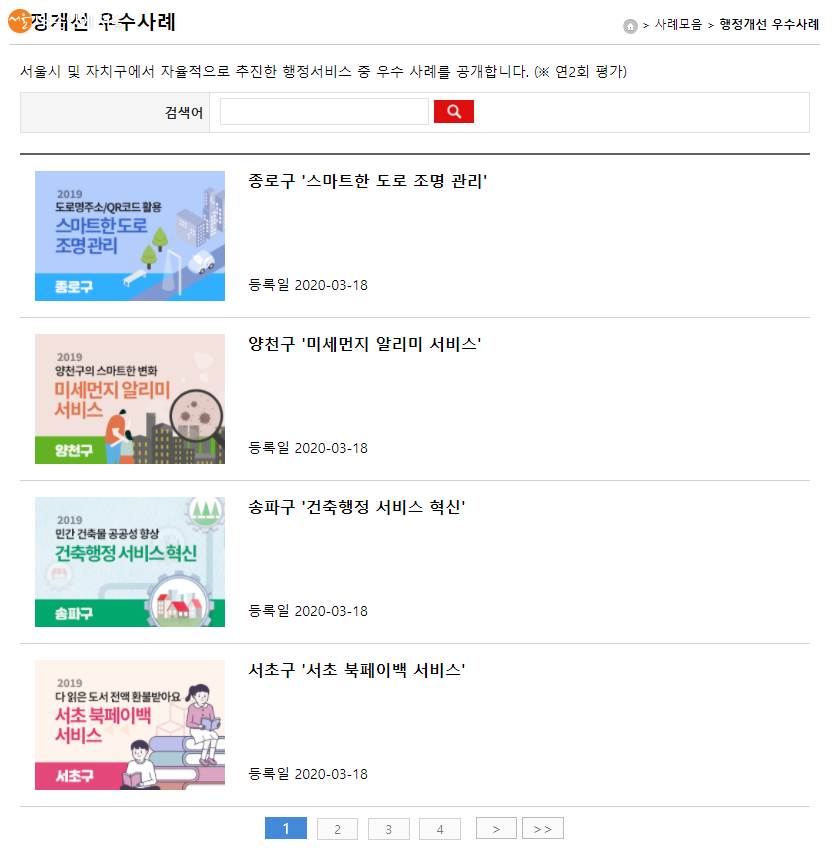The height and width of the screenshot is (850, 834).
Task: Open 서초구 '서초 북페이백 서비스' title
Action: click(x=356, y=670)
